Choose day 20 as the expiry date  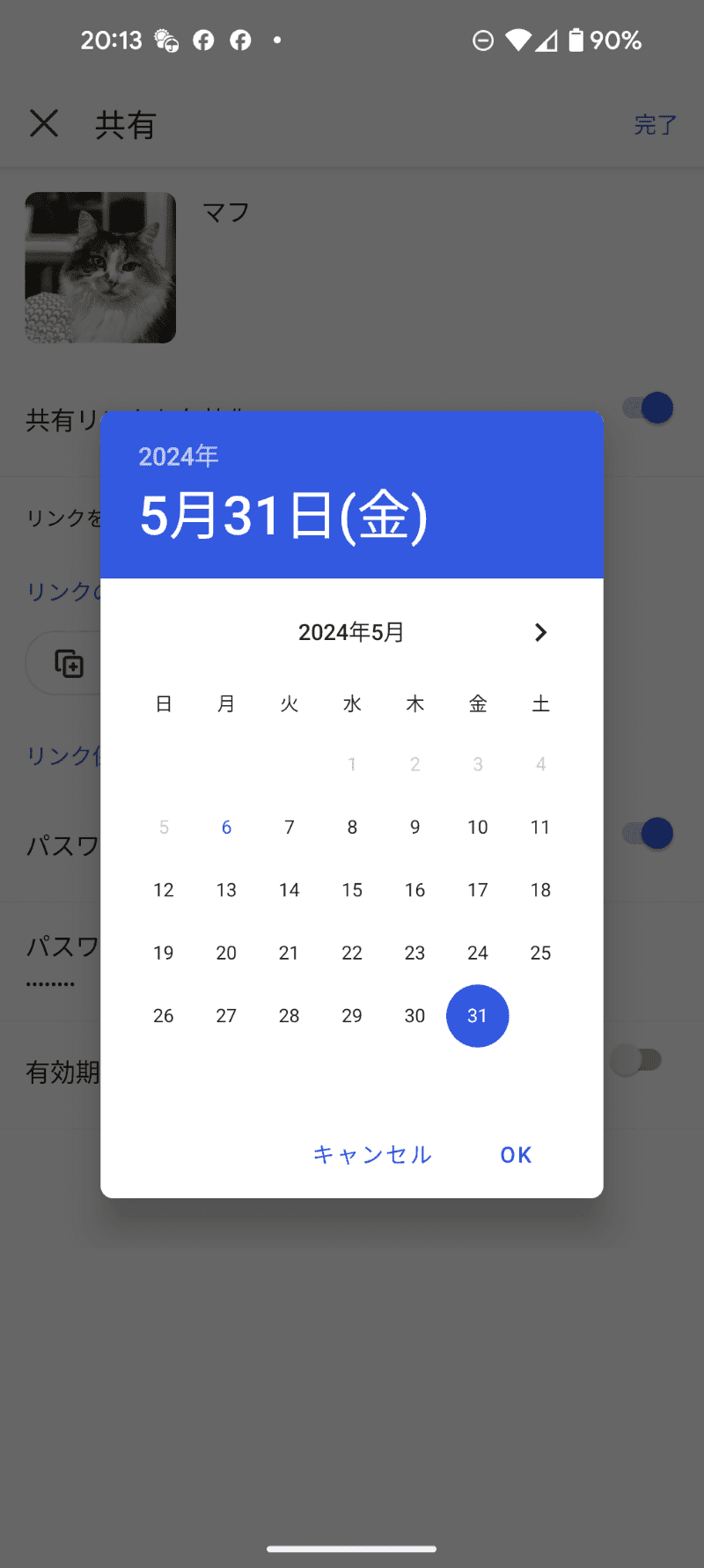tap(226, 953)
